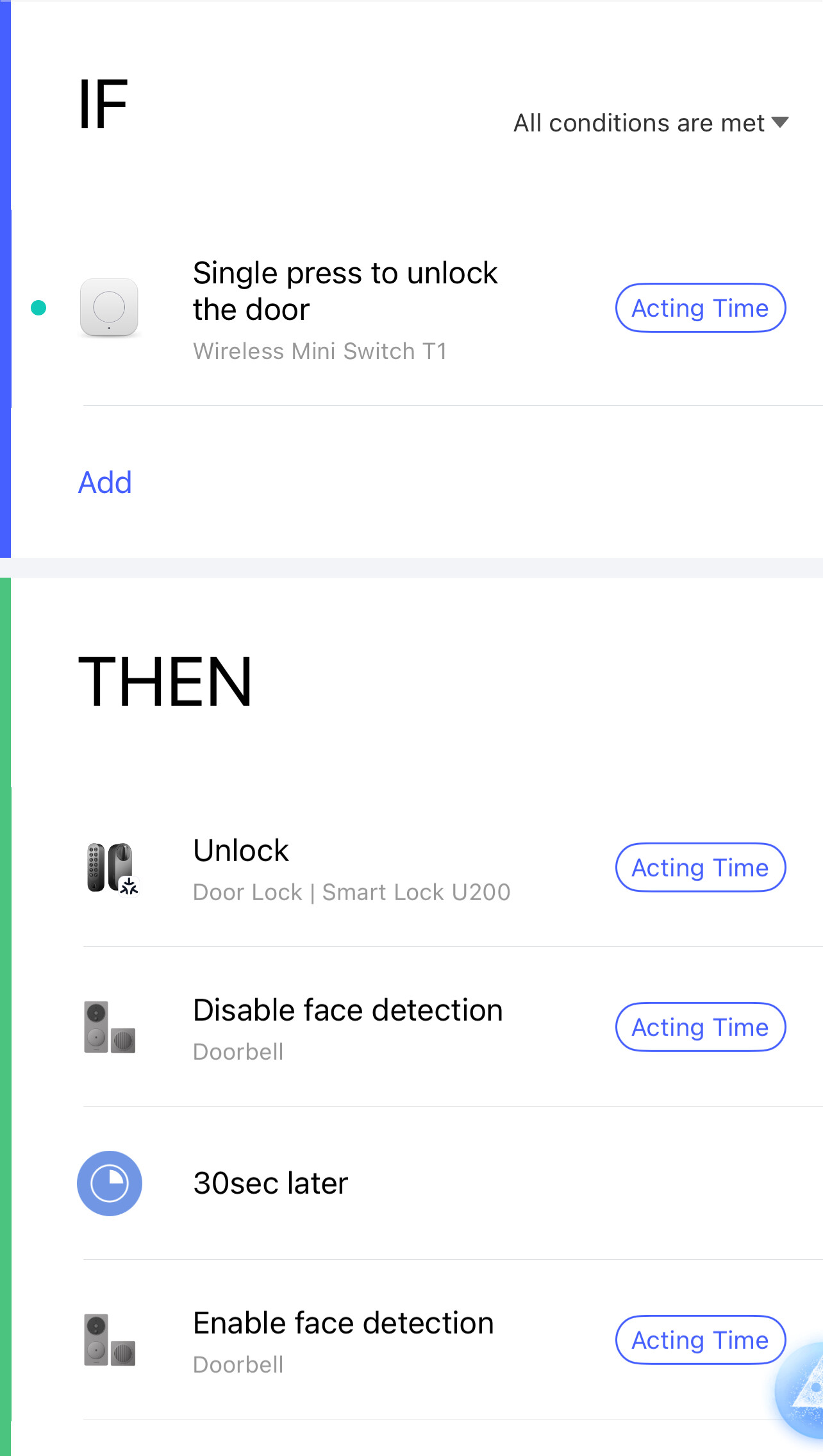Image resolution: width=823 pixels, height=1456 pixels.
Task: Tap Acting Time for Single press condition
Action: [x=700, y=308]
